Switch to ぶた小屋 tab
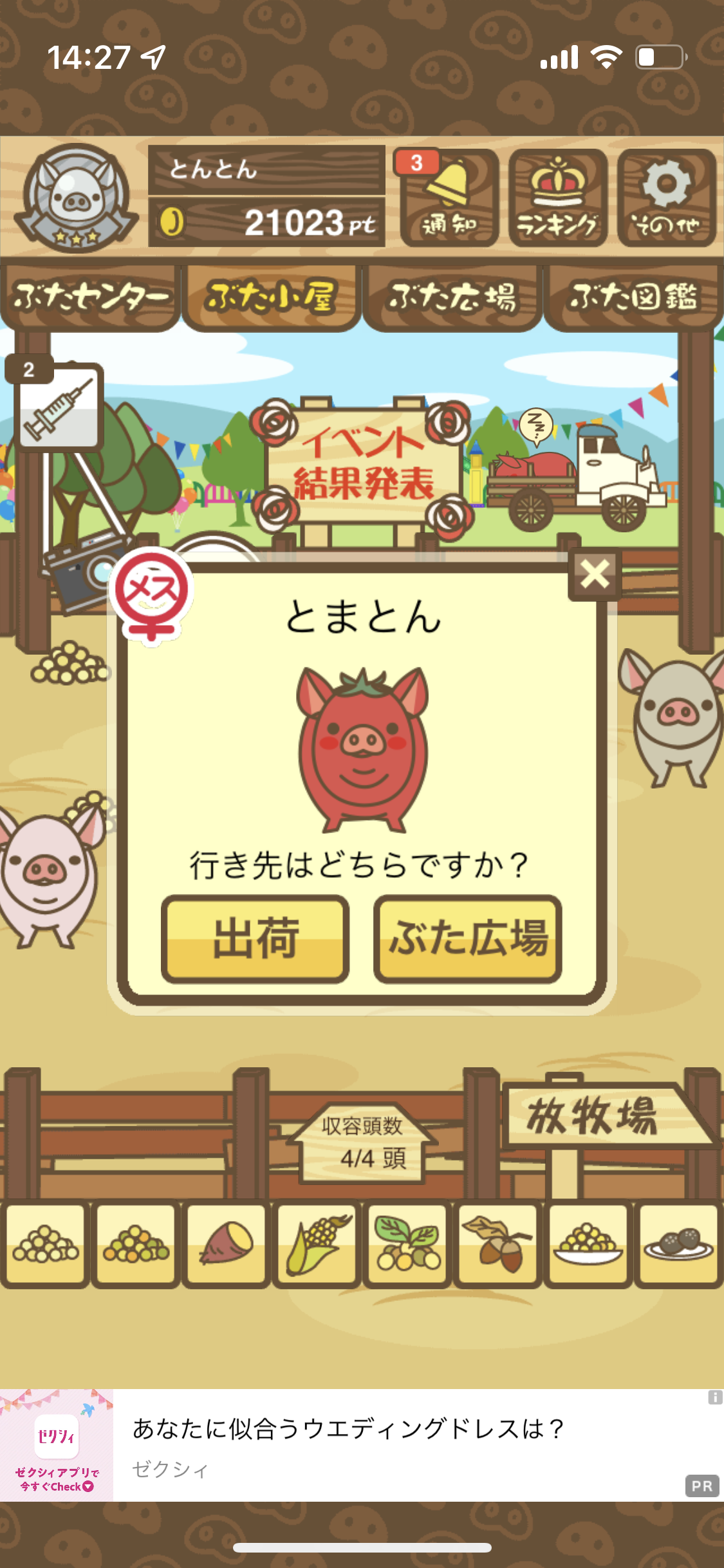The image size is (724, 1568). point(271,297)
